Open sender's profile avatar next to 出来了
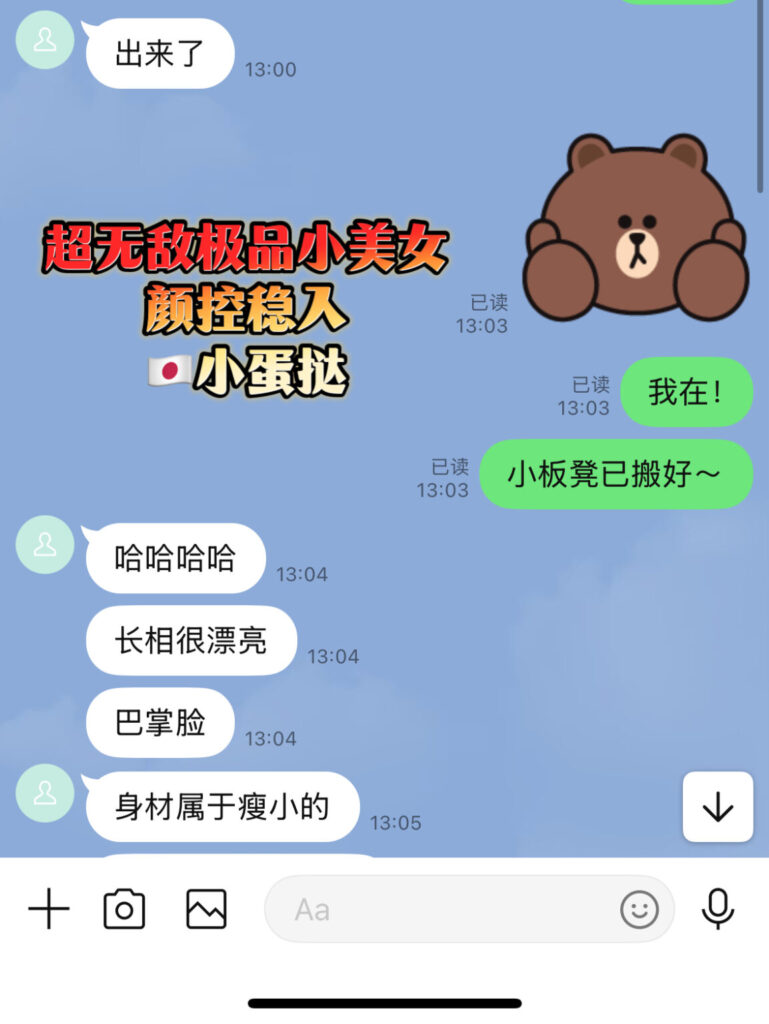 45,41
